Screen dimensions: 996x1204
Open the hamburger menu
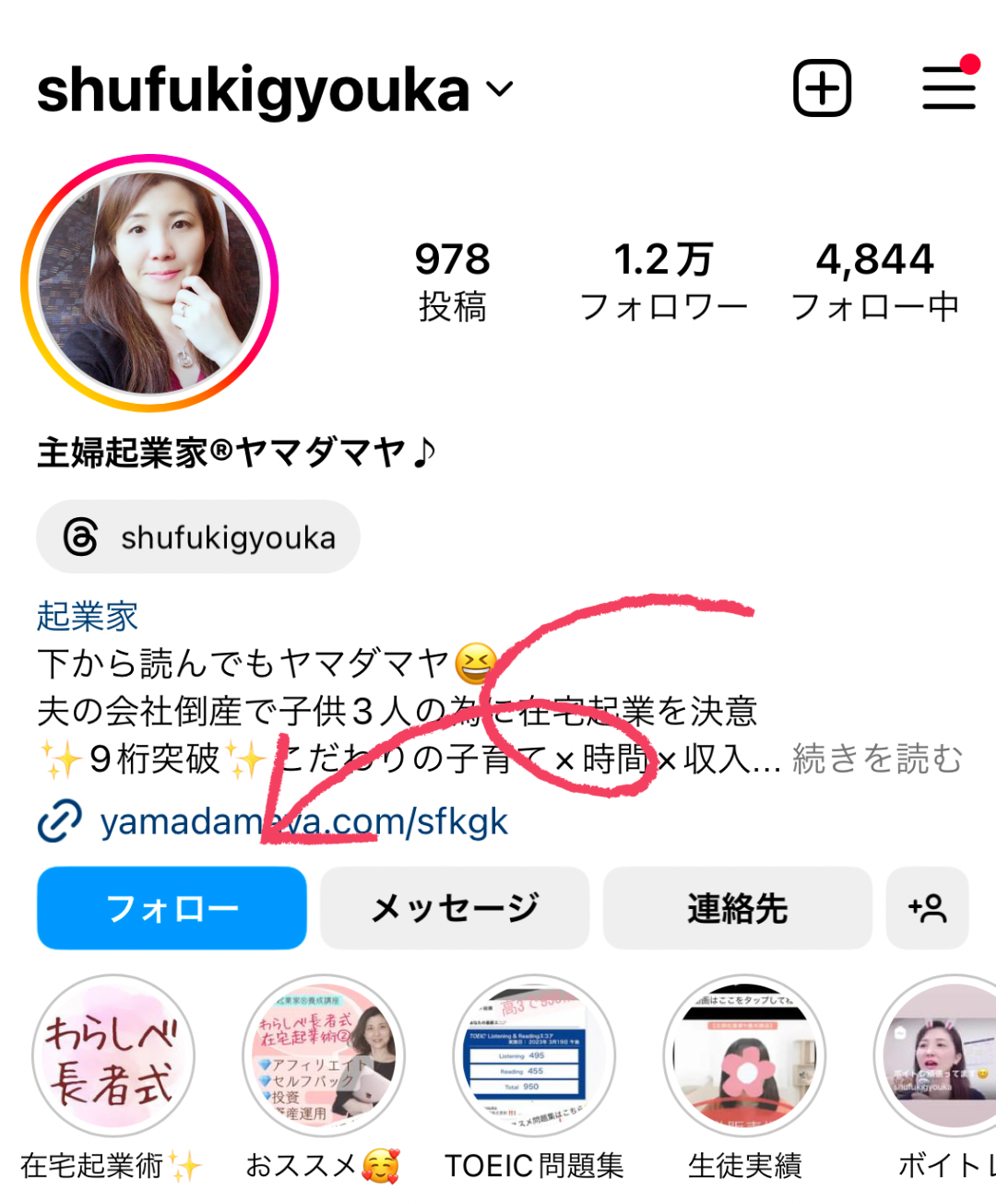coord(949,89)
